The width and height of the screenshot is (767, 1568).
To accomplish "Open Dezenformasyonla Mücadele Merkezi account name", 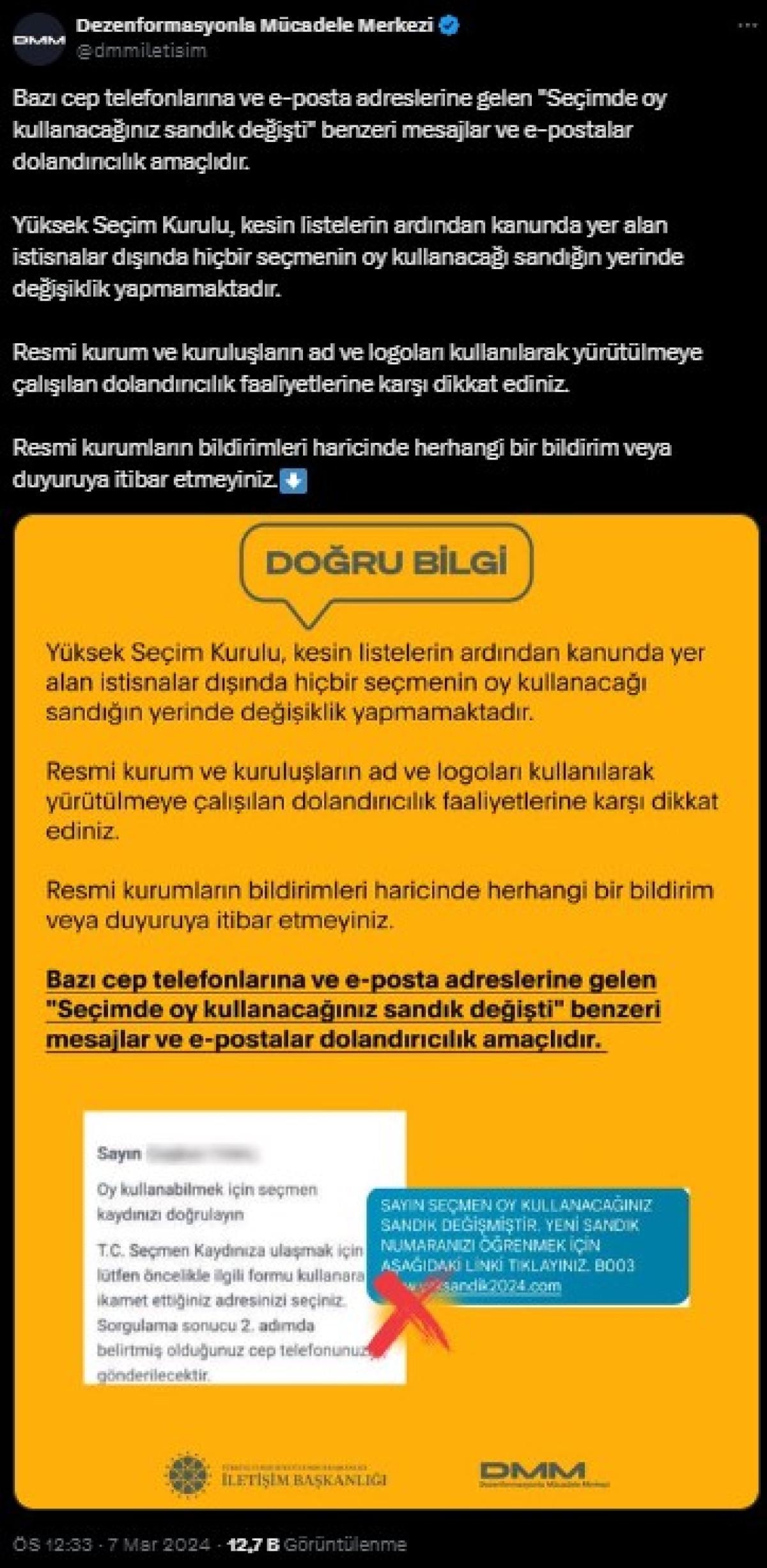I will pyautogui.click(x=254, y=26).
